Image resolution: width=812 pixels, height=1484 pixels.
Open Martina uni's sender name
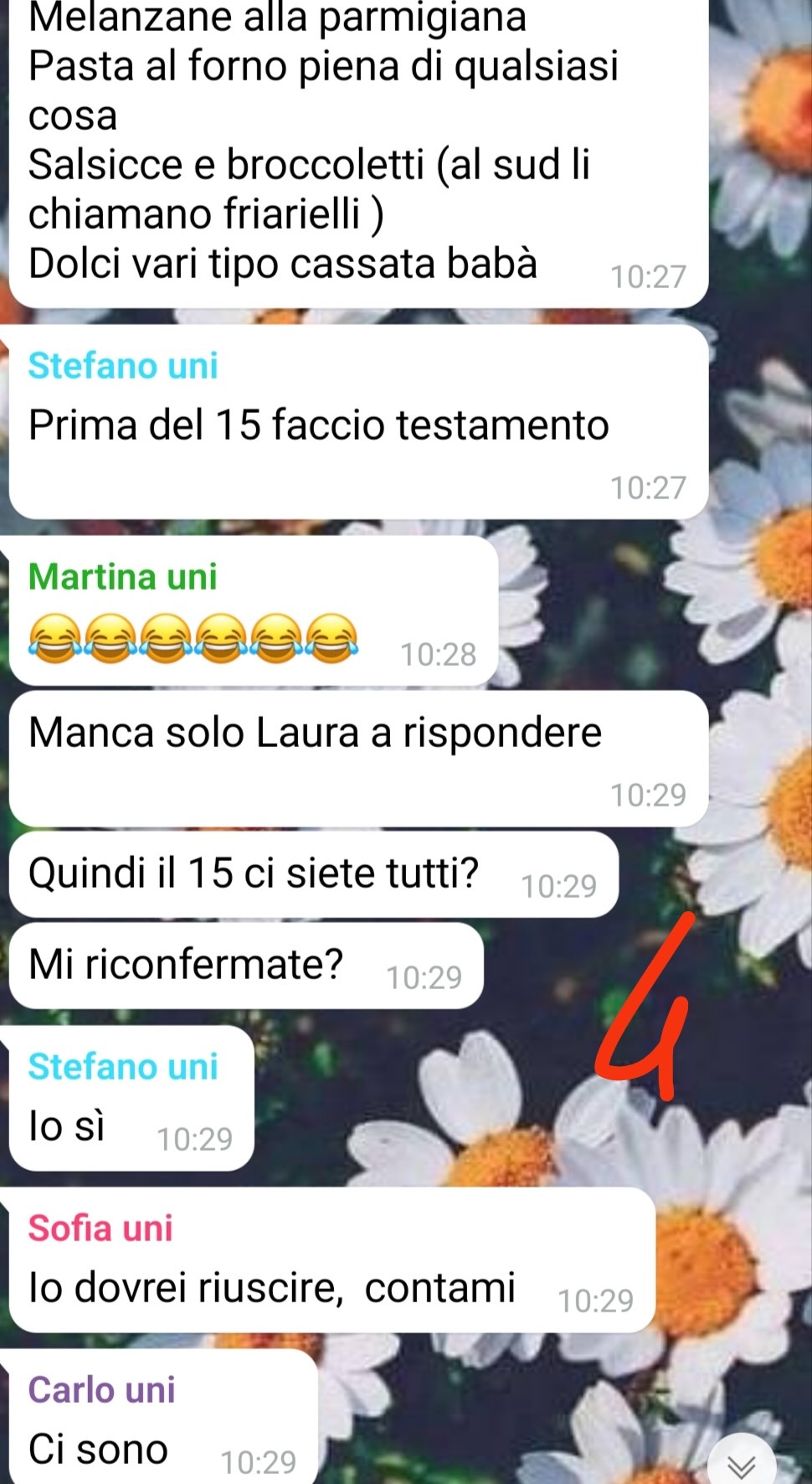[x=122, y=577]
